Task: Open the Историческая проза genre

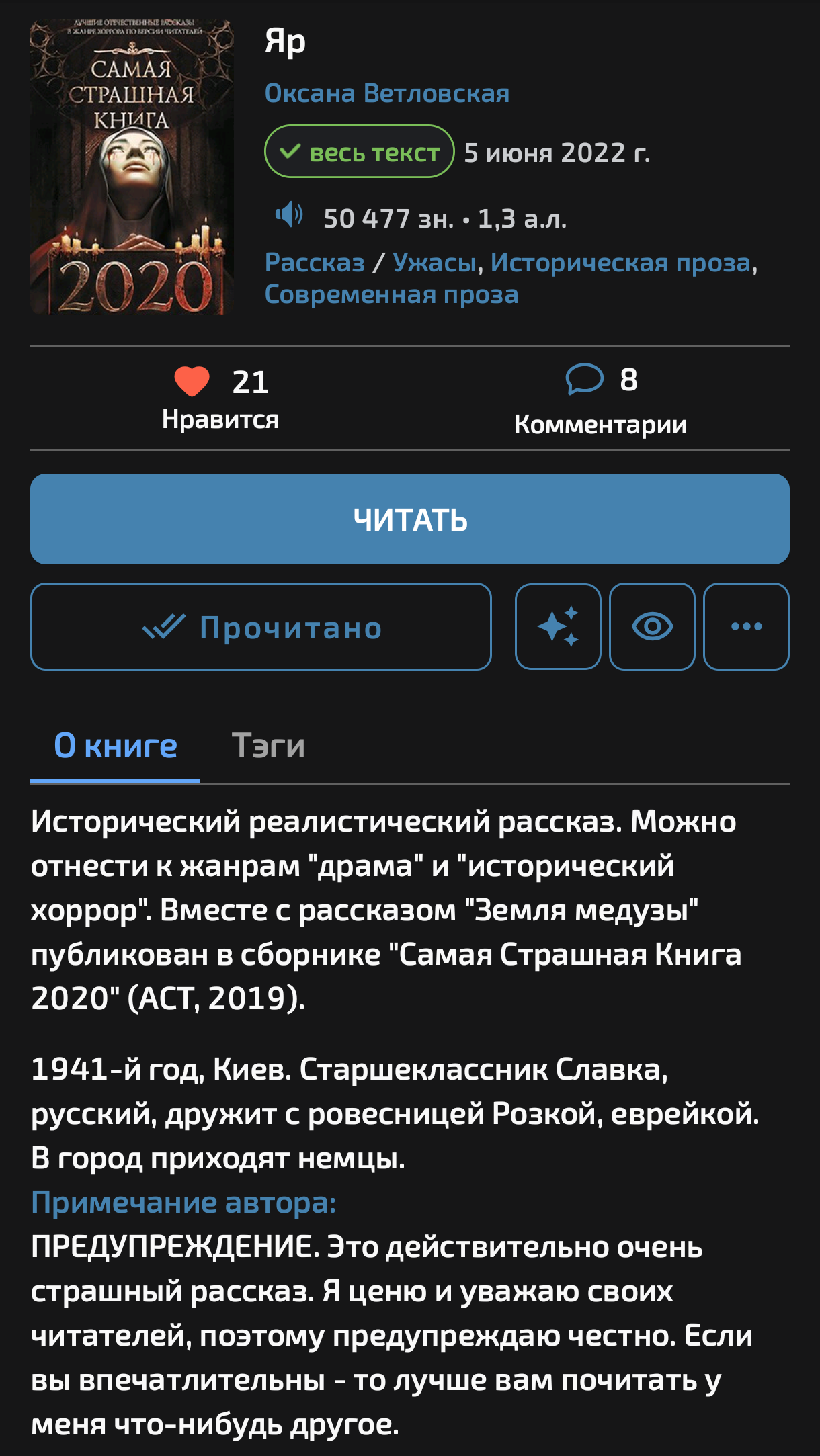Action: coord(620,262)
